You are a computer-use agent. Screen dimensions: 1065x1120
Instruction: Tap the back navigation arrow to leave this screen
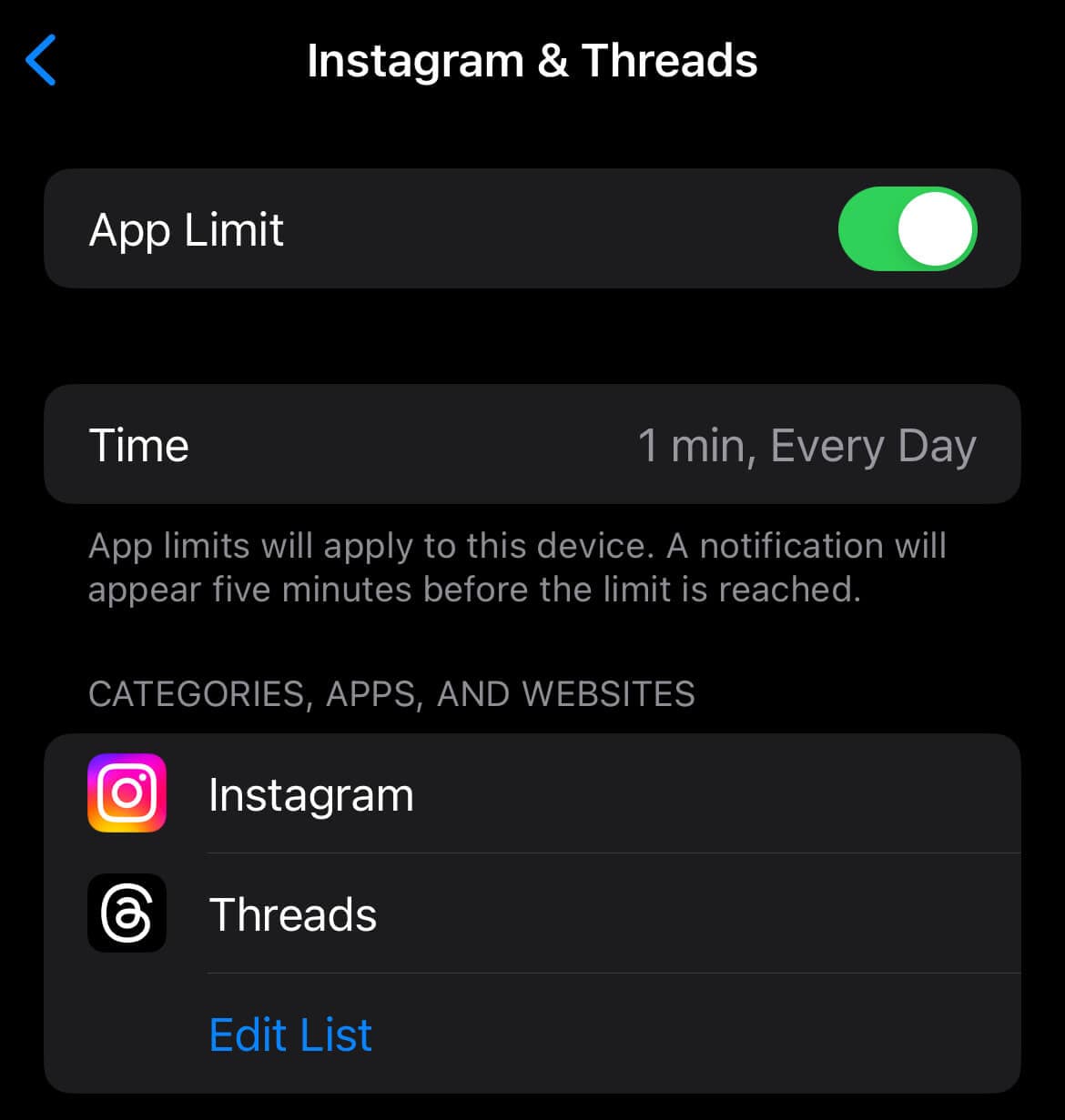[x=40, y=60]
